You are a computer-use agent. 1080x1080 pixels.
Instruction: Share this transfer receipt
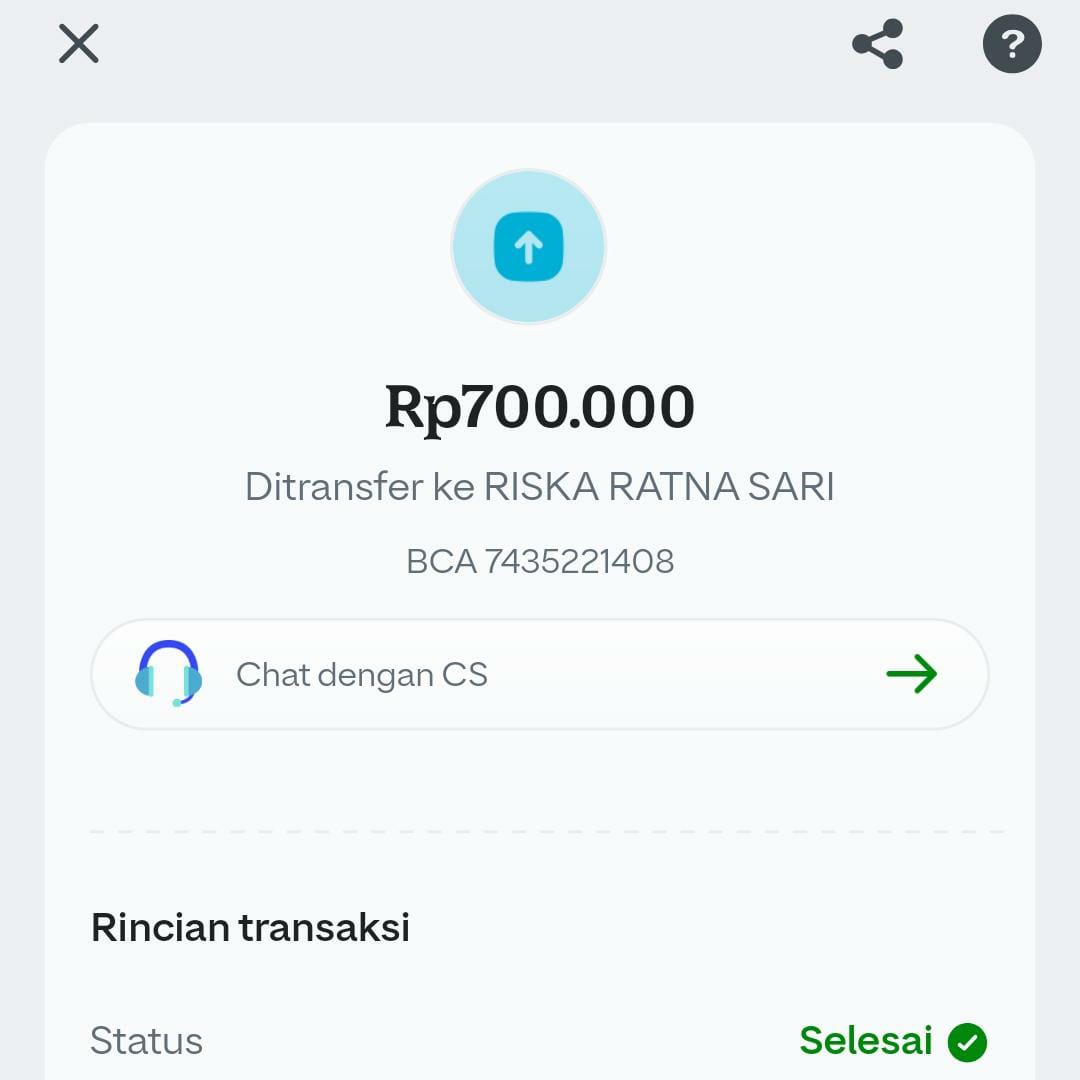click(x=877, y=44)
